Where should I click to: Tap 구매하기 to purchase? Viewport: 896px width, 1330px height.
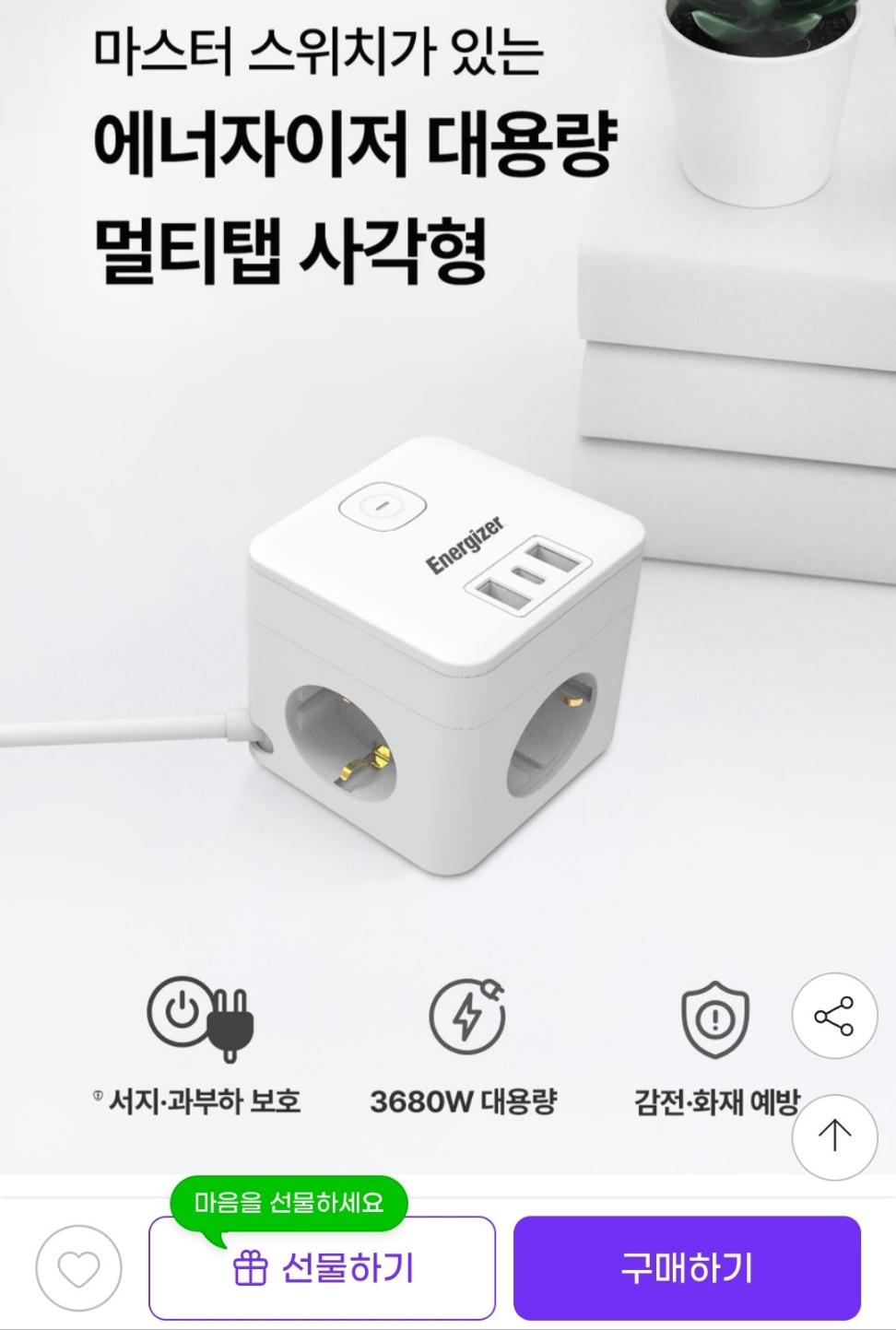pyautogui.click(x=687, y=1268)
